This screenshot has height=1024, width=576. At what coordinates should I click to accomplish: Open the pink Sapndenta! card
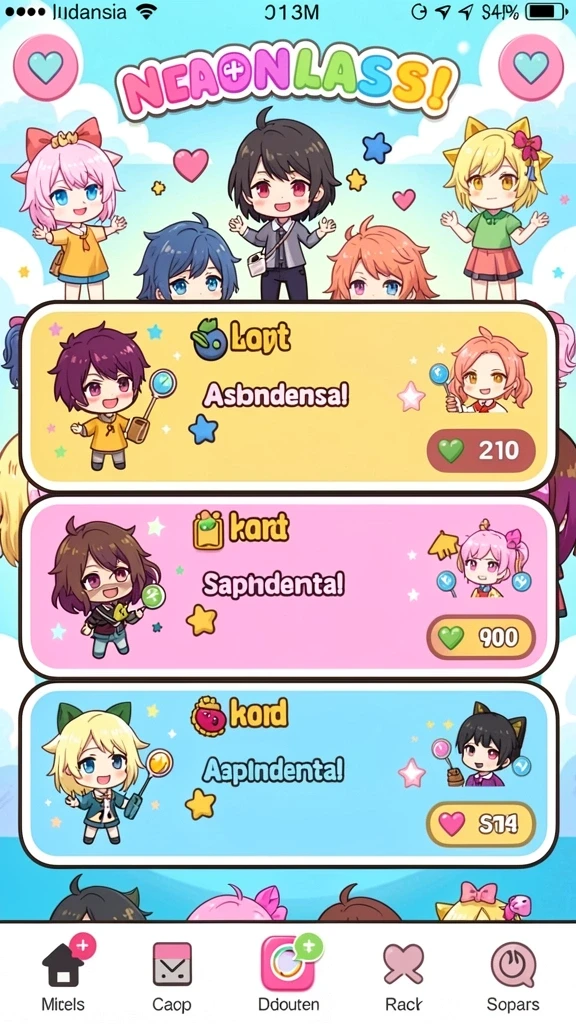coord(288,586)
